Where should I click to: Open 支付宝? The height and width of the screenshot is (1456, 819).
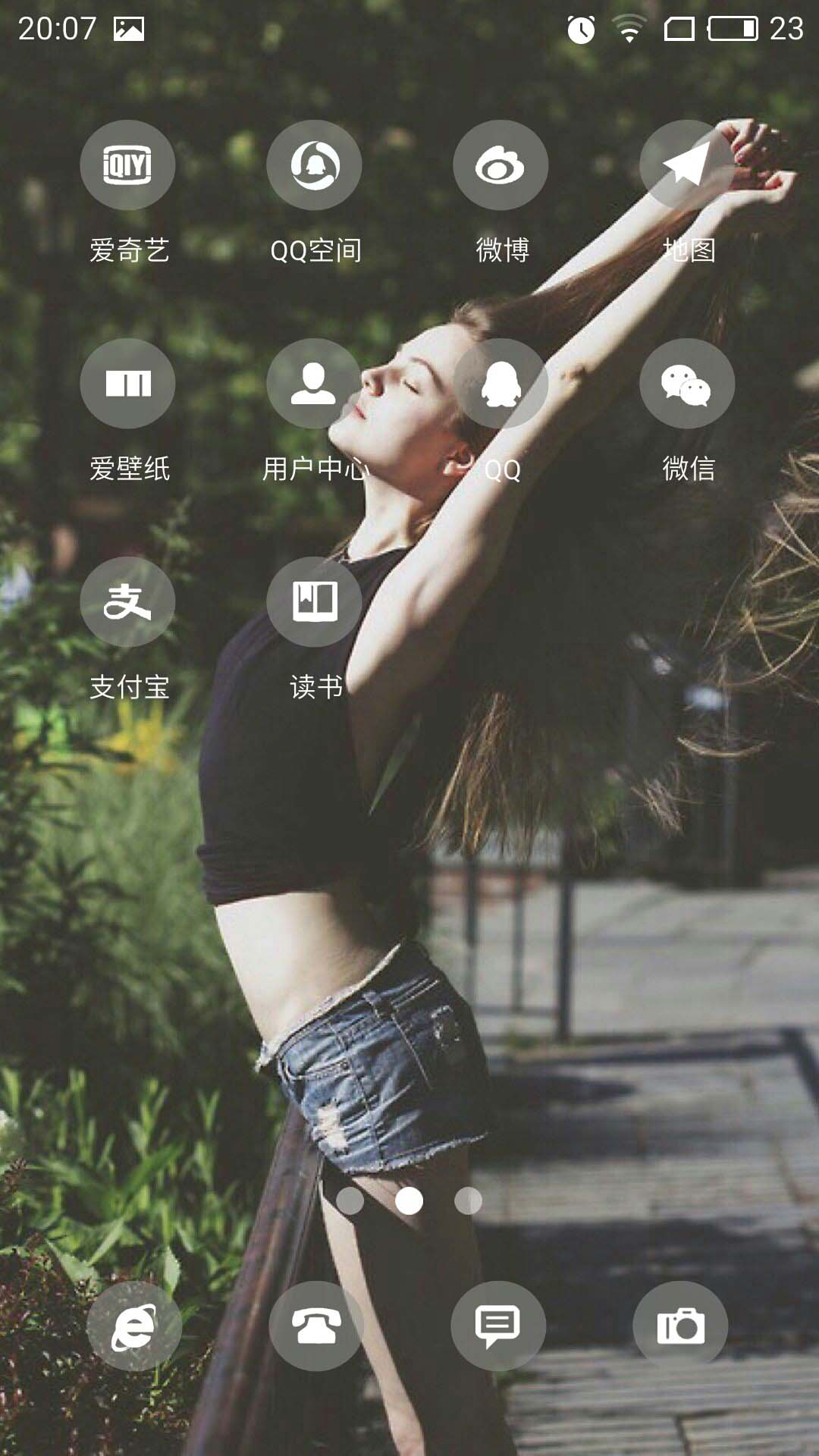point(127,602)
